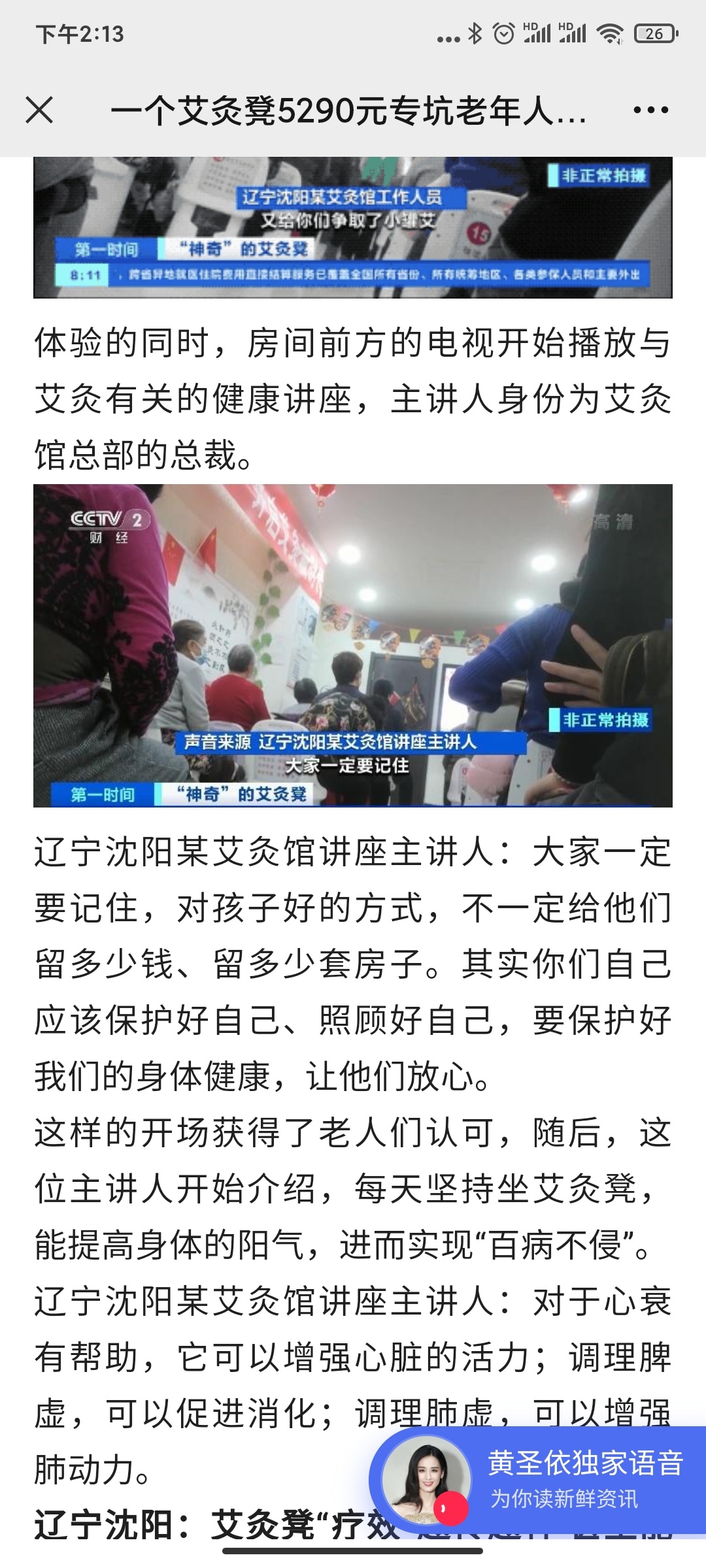Open the top 艾灸馆工作人员 screenshot image

tap(353, 227)
